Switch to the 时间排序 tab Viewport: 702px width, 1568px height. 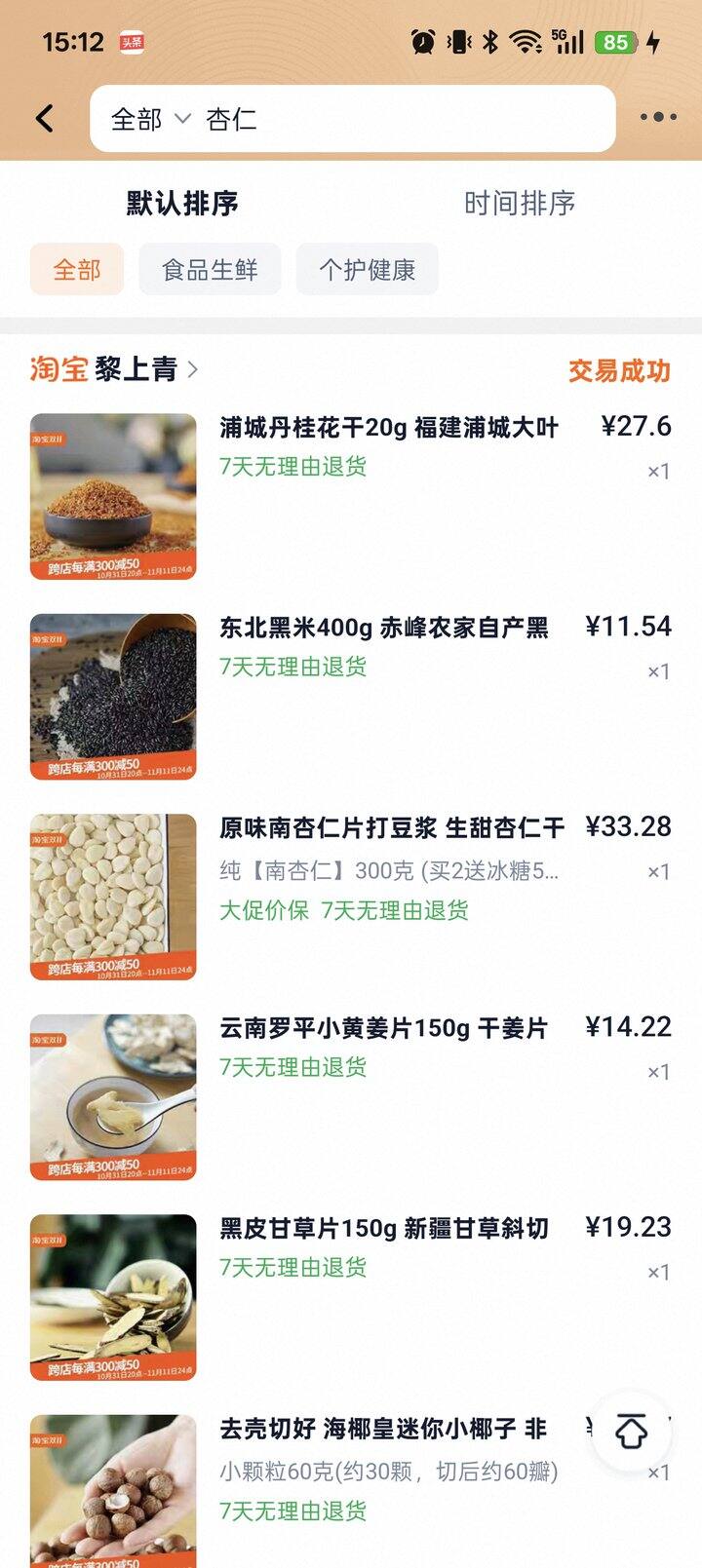(519, 204)
